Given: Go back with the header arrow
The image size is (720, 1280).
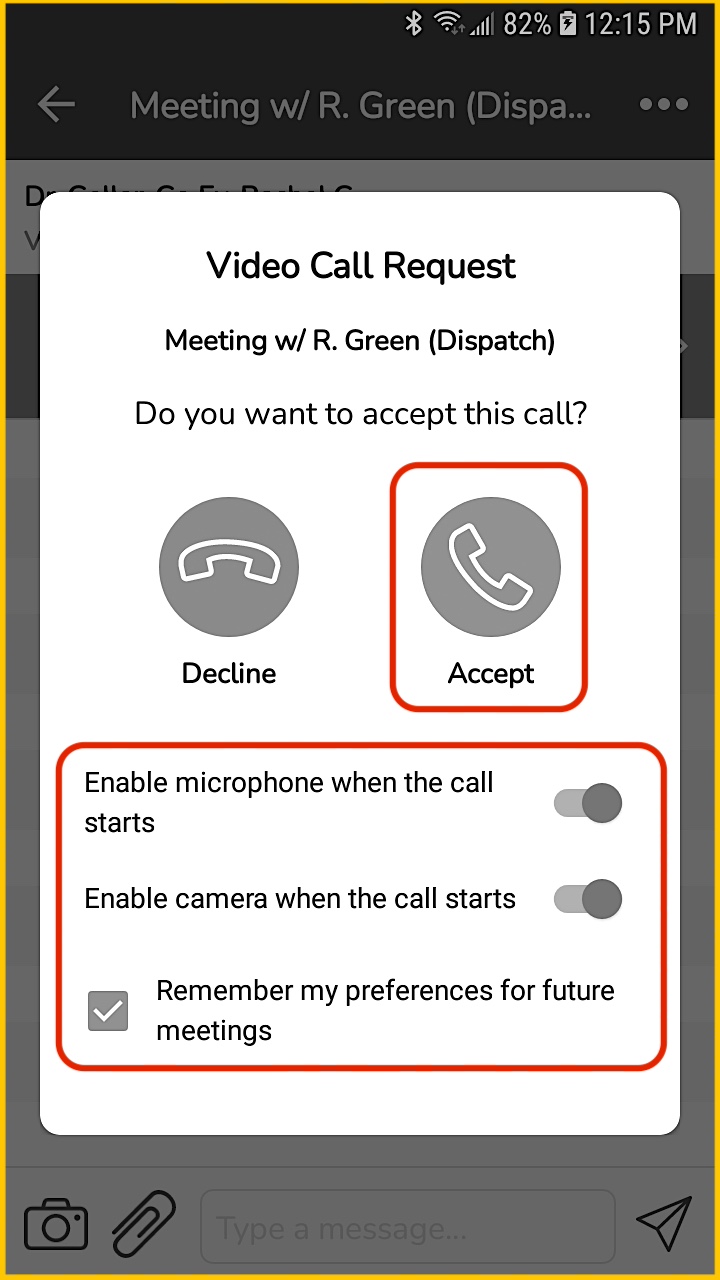Looking at the screenshot, I should tap(56, 104).
